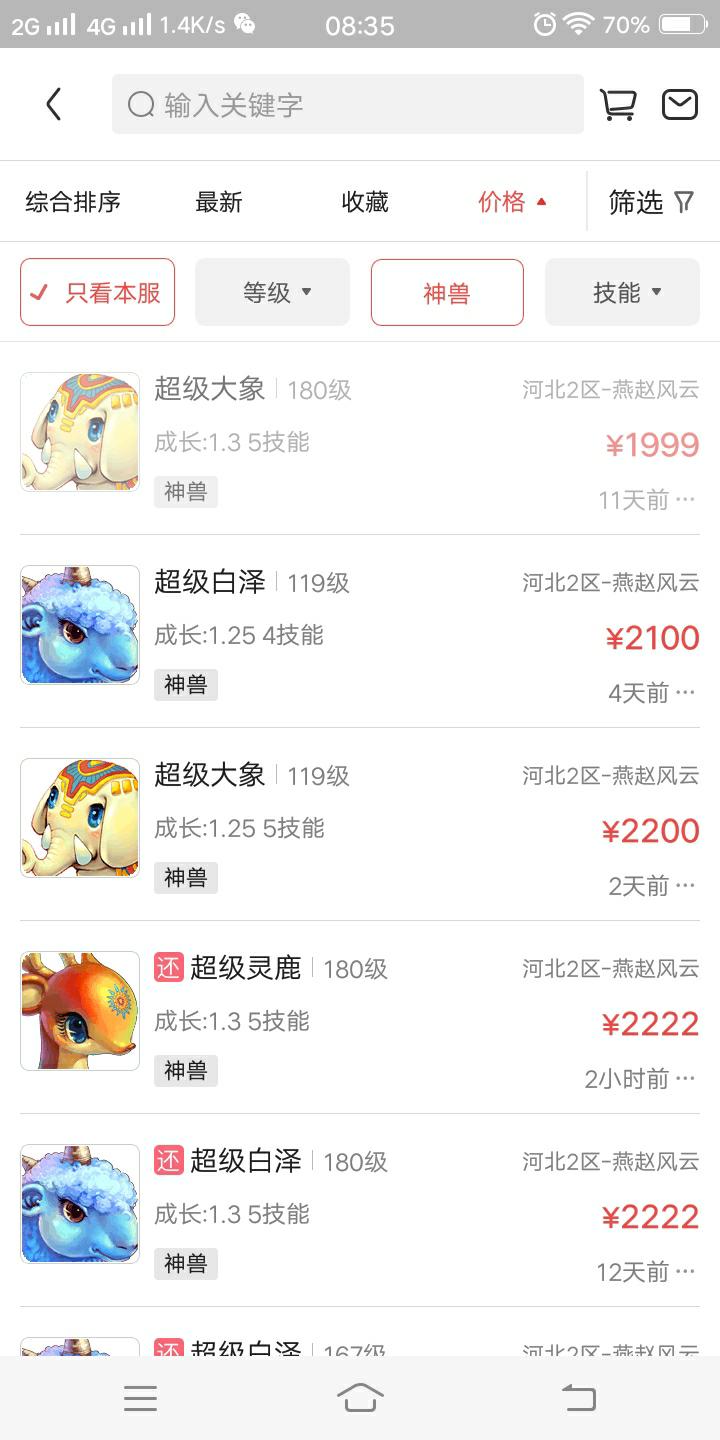Expand the 等级 dropdown
Image resolution: width=720 pixels, height=1440 pixels.
(272, 292)
